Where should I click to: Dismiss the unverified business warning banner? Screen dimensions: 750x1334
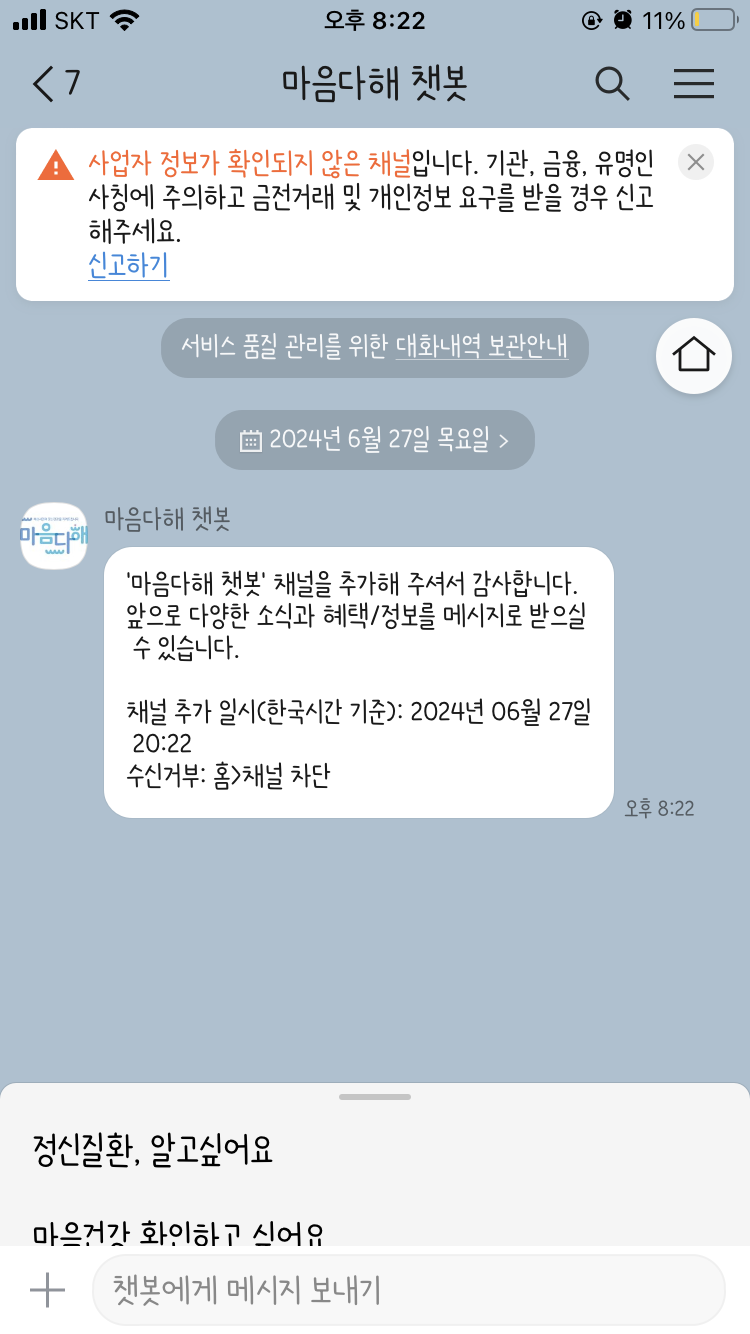(x=696, y=162)
